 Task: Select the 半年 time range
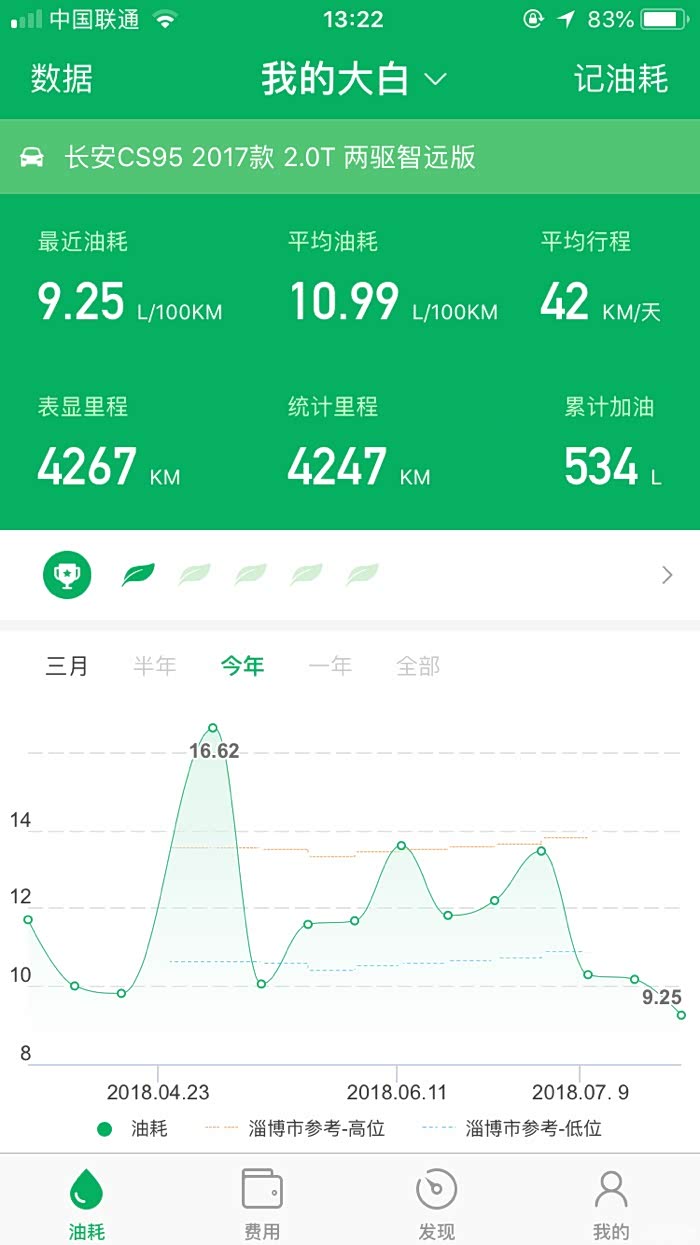[x=155, y=666]
